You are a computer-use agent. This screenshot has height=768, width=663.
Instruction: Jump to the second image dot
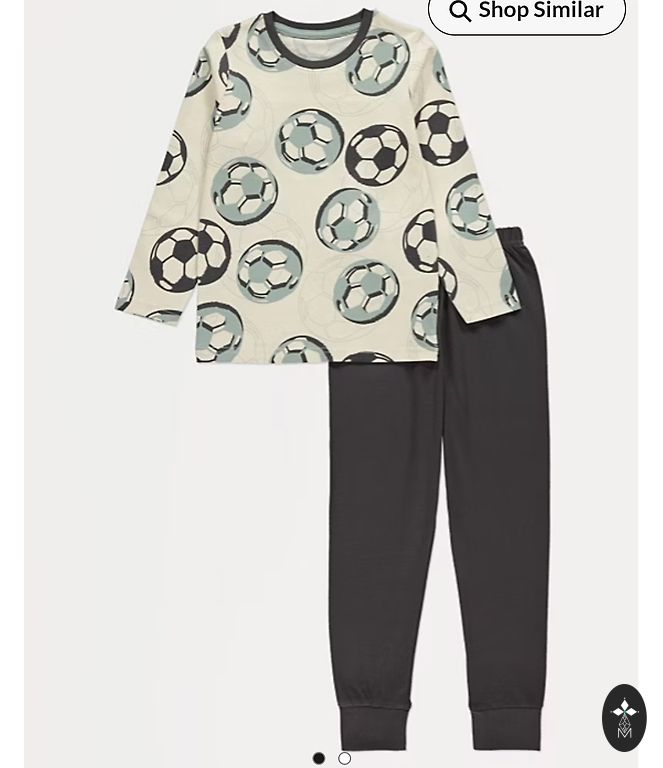(x=345, y=758)
